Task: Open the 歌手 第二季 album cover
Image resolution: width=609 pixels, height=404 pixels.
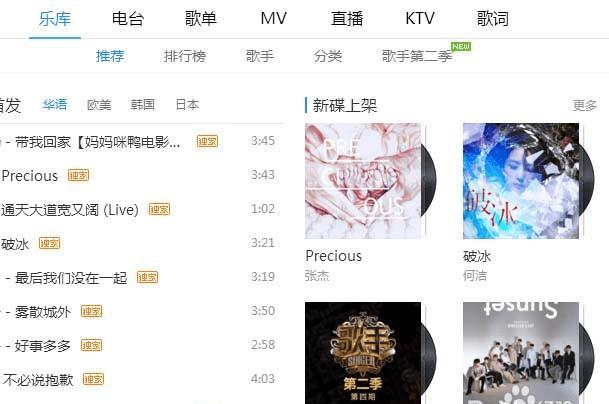Action: (x=363, y=352)
